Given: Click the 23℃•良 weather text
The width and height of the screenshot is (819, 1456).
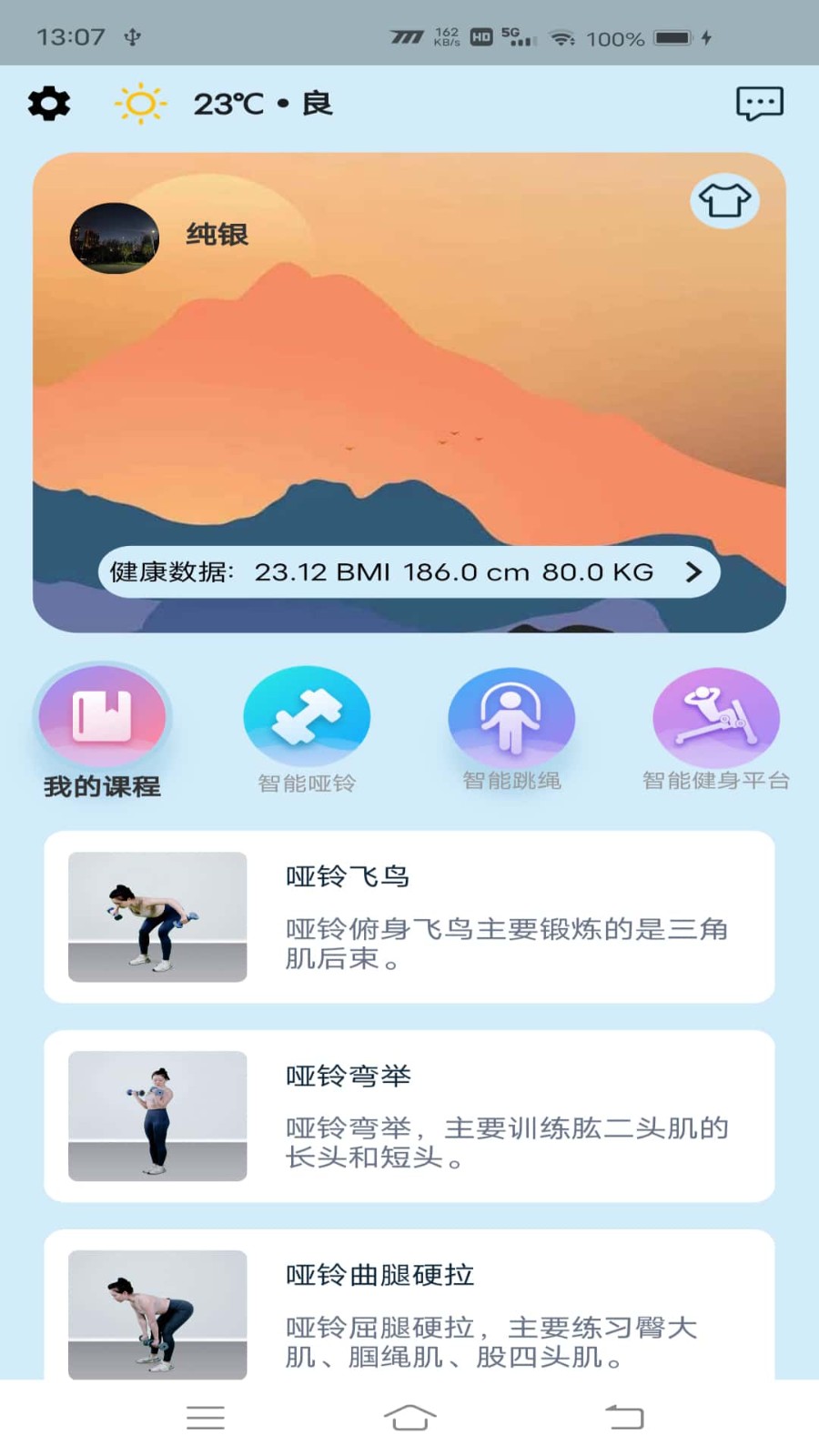Looking at the screenshot, I should pyautogui.click(x=264, y=104).
